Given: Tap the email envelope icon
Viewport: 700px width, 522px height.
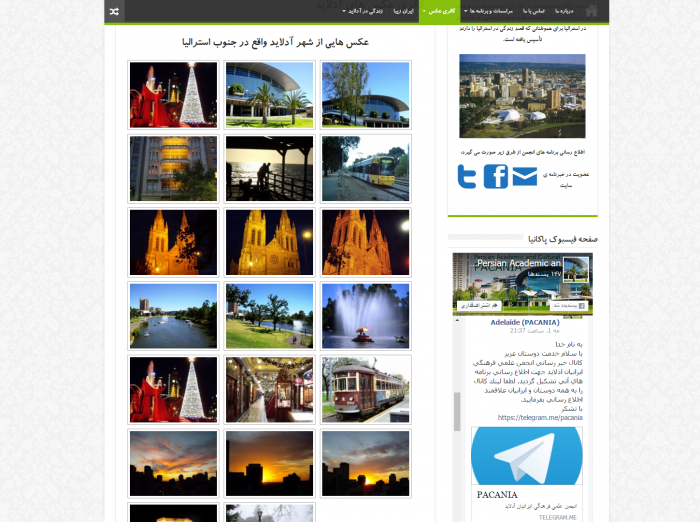Looking at the screenshot, I should [x=524, y=177].
